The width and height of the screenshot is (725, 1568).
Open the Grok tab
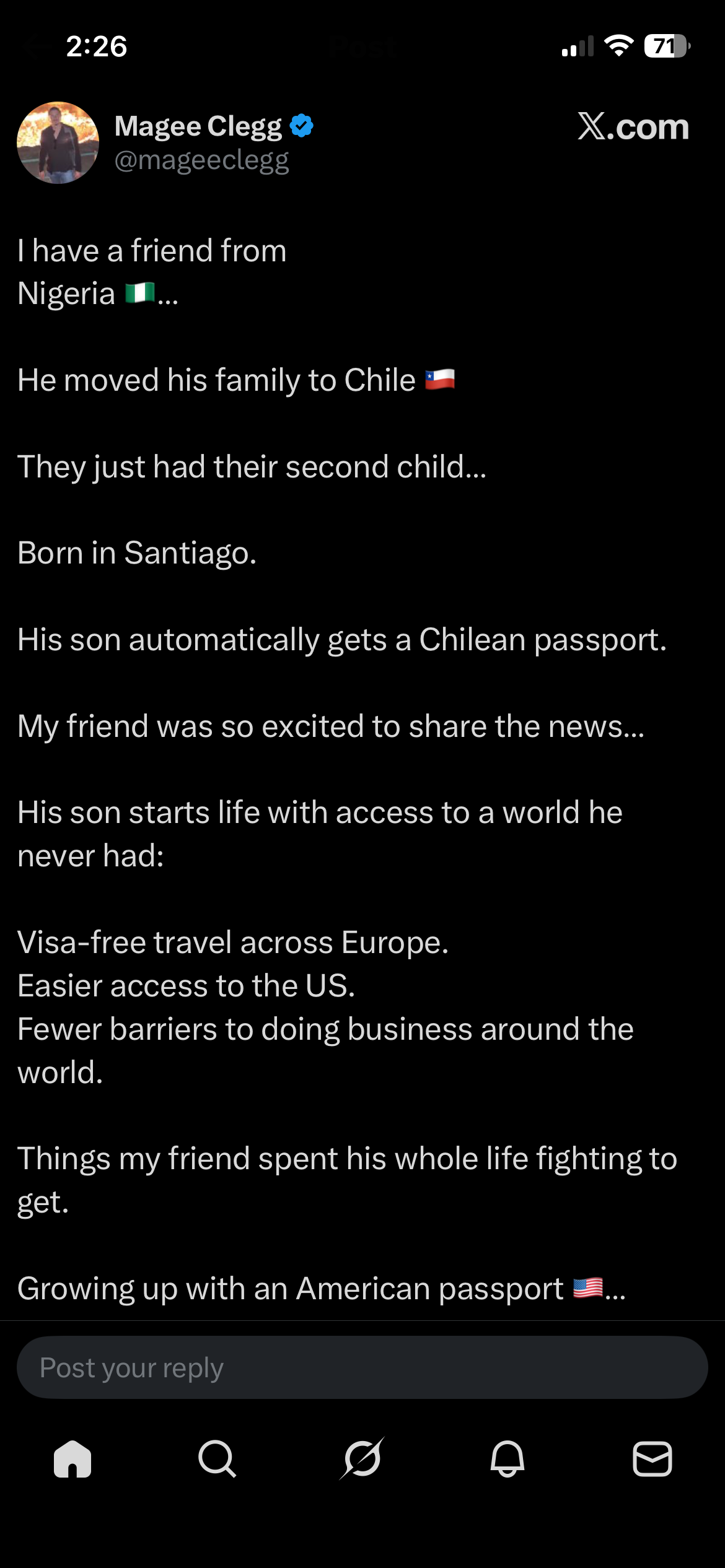(362, 1459)
